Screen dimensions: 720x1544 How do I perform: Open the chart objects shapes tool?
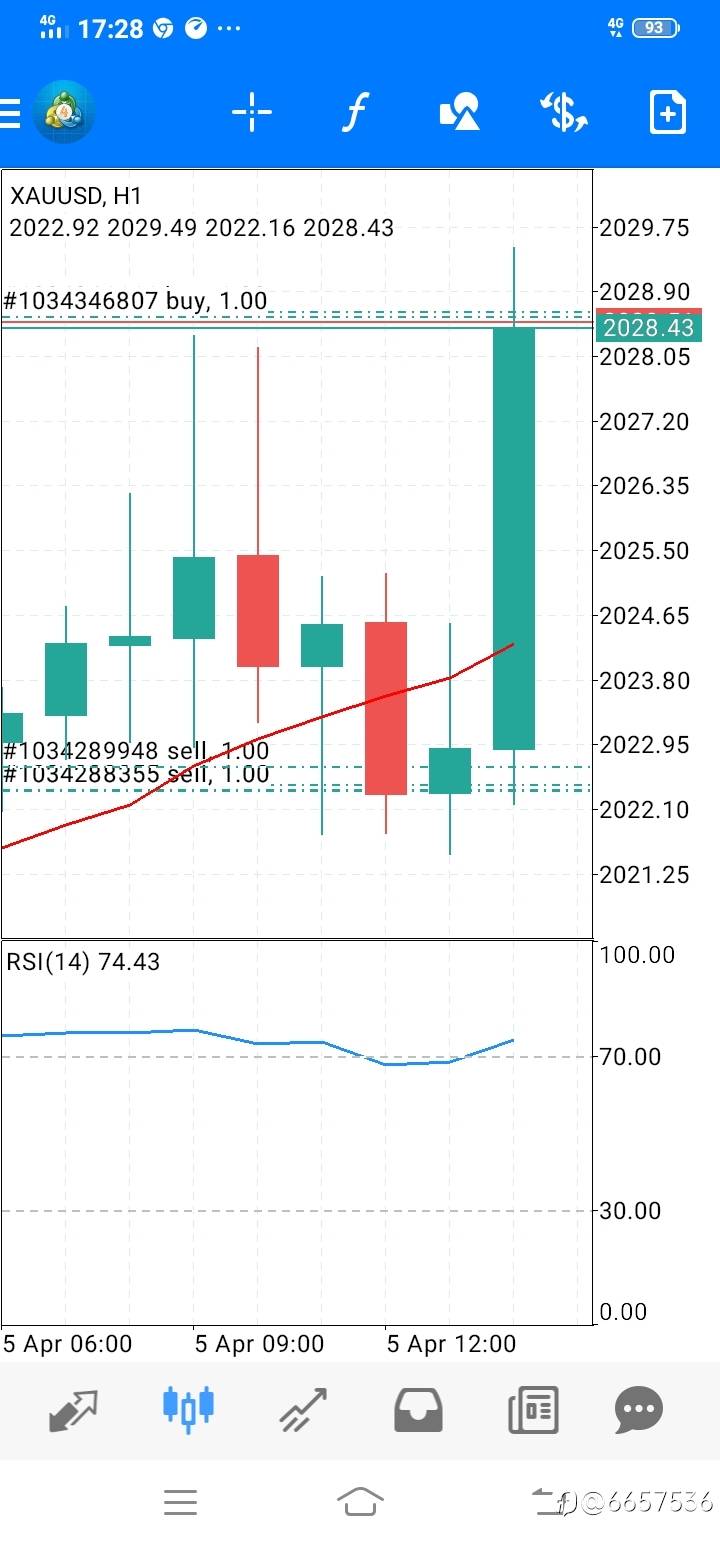(460, 112)
